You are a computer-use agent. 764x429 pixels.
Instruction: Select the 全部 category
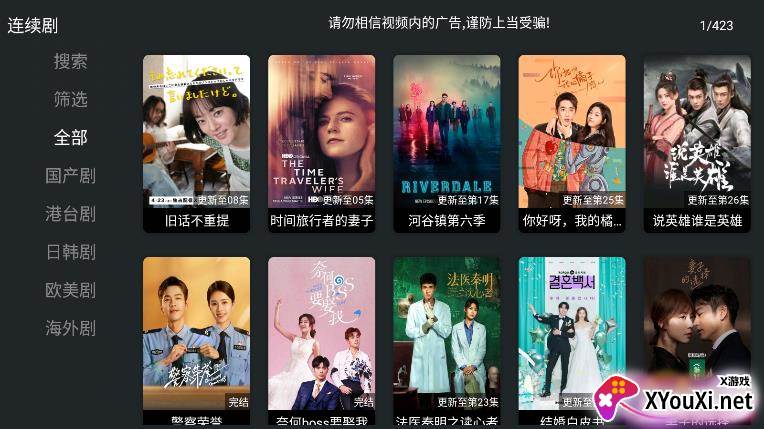(70, 138)
